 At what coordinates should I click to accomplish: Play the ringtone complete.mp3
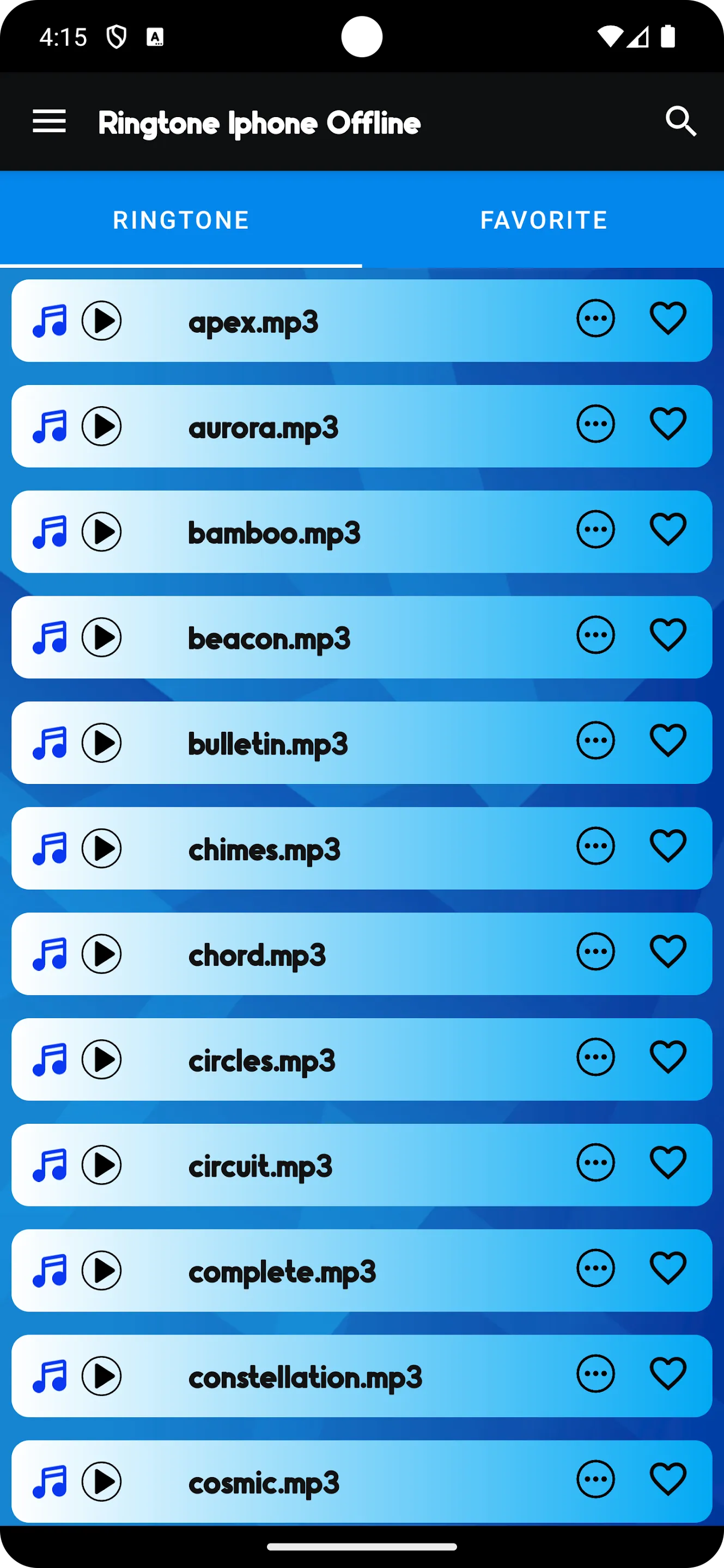coord(102,1271)
